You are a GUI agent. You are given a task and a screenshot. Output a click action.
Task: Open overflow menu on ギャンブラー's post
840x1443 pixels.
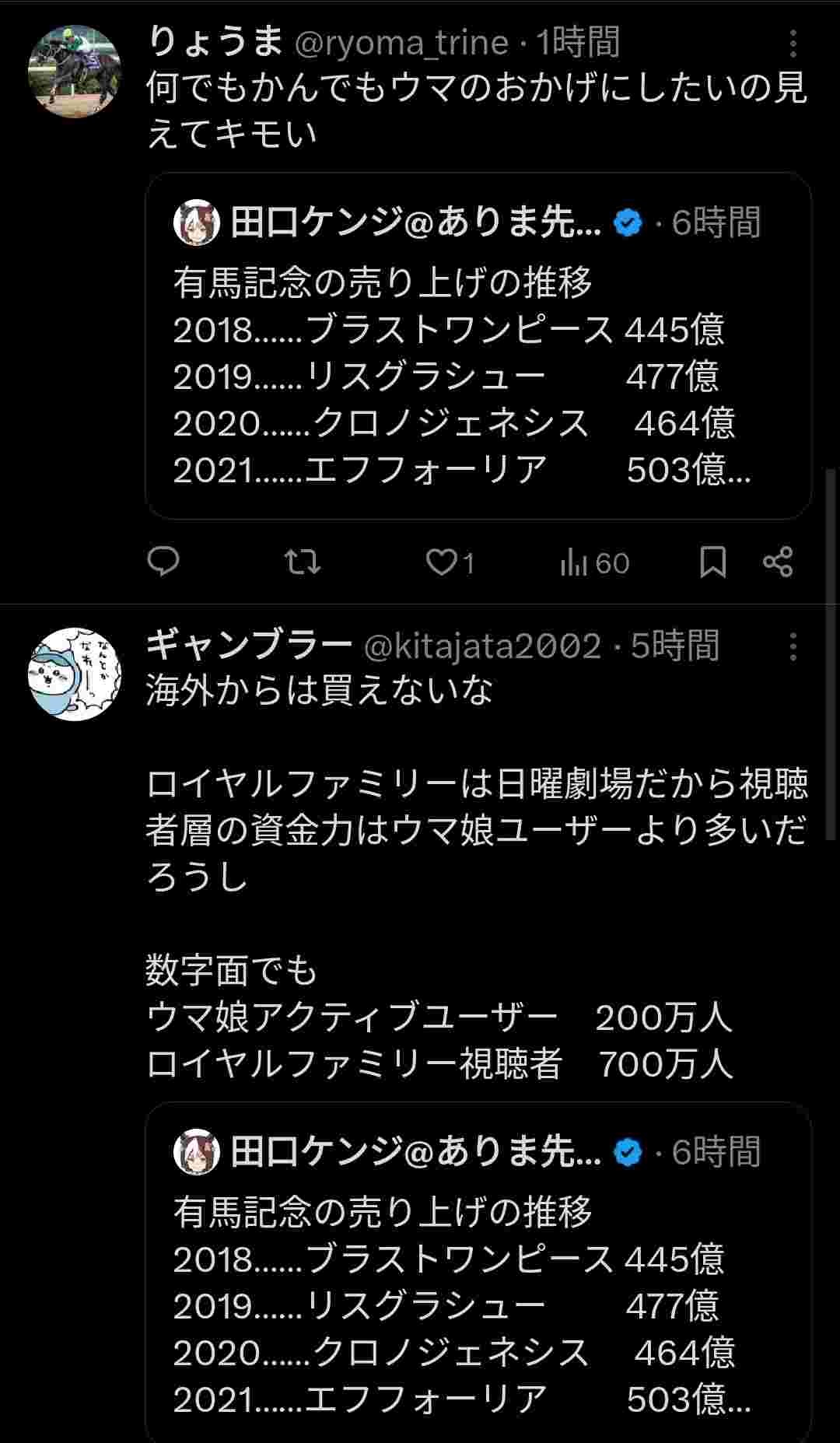[x=793, y=646]
